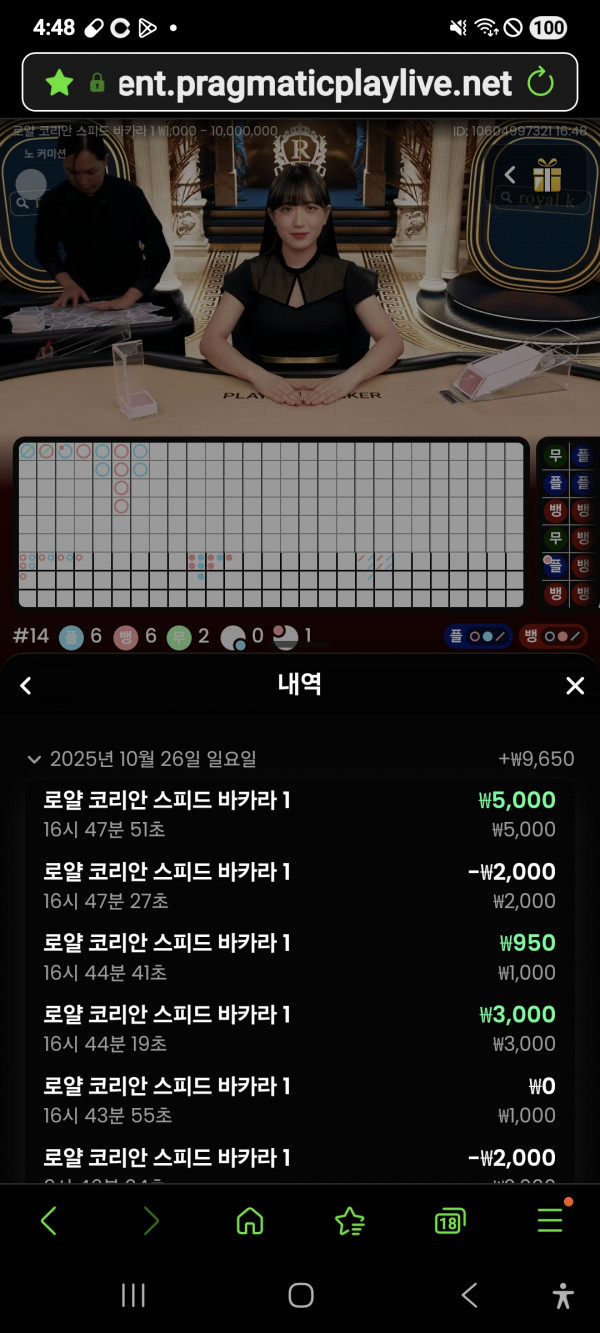Image resolution: width=600 pixels, height=1333 pixels.
Task: Go back from the 내역 history panel
Action: pos(26,685)
